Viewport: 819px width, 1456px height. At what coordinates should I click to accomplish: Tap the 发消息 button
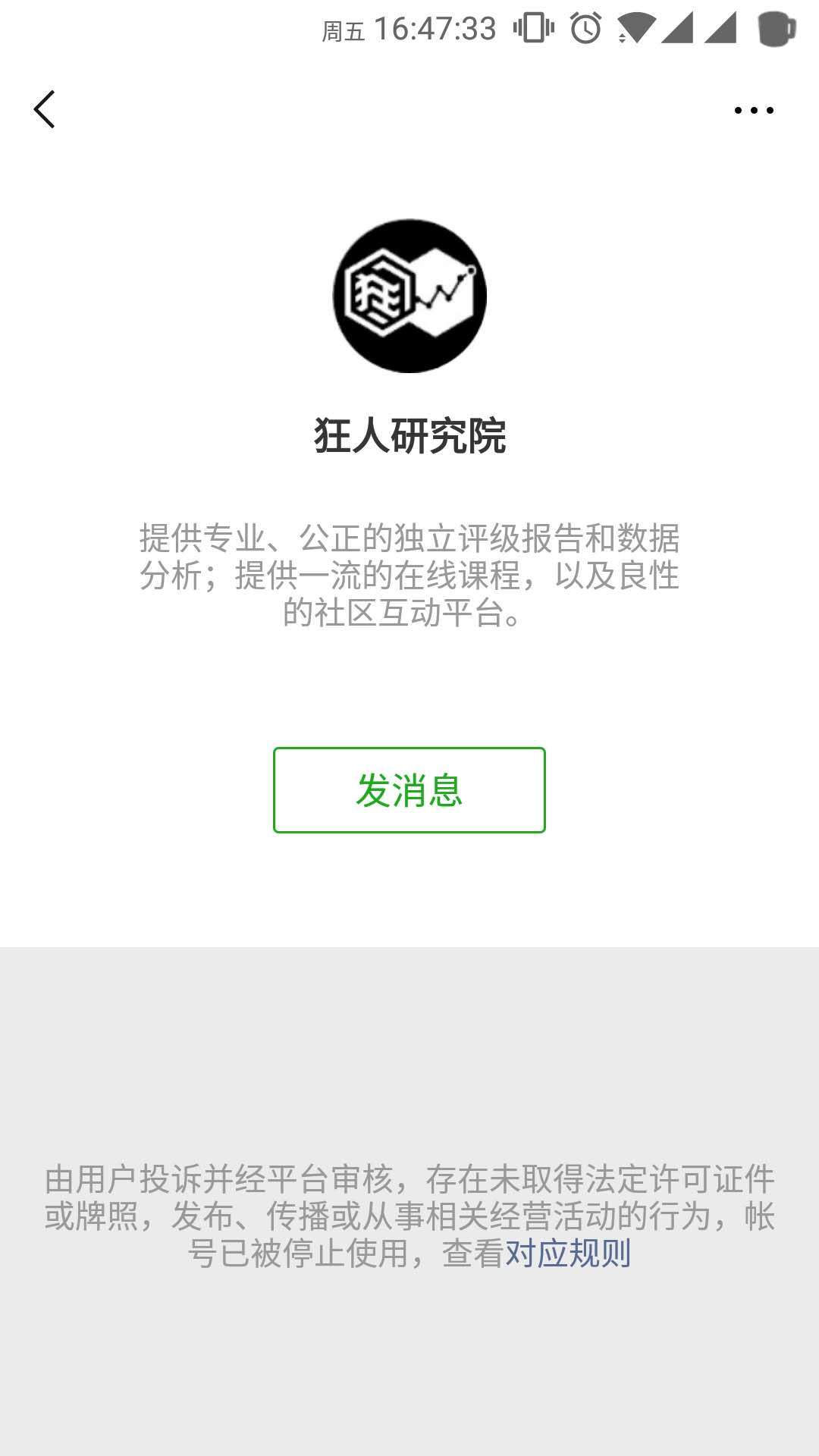[409, 790]
